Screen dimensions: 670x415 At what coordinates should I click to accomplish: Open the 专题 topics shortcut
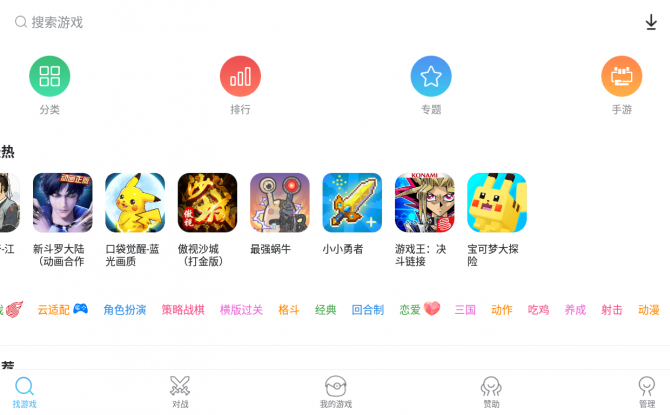point(431,77)
